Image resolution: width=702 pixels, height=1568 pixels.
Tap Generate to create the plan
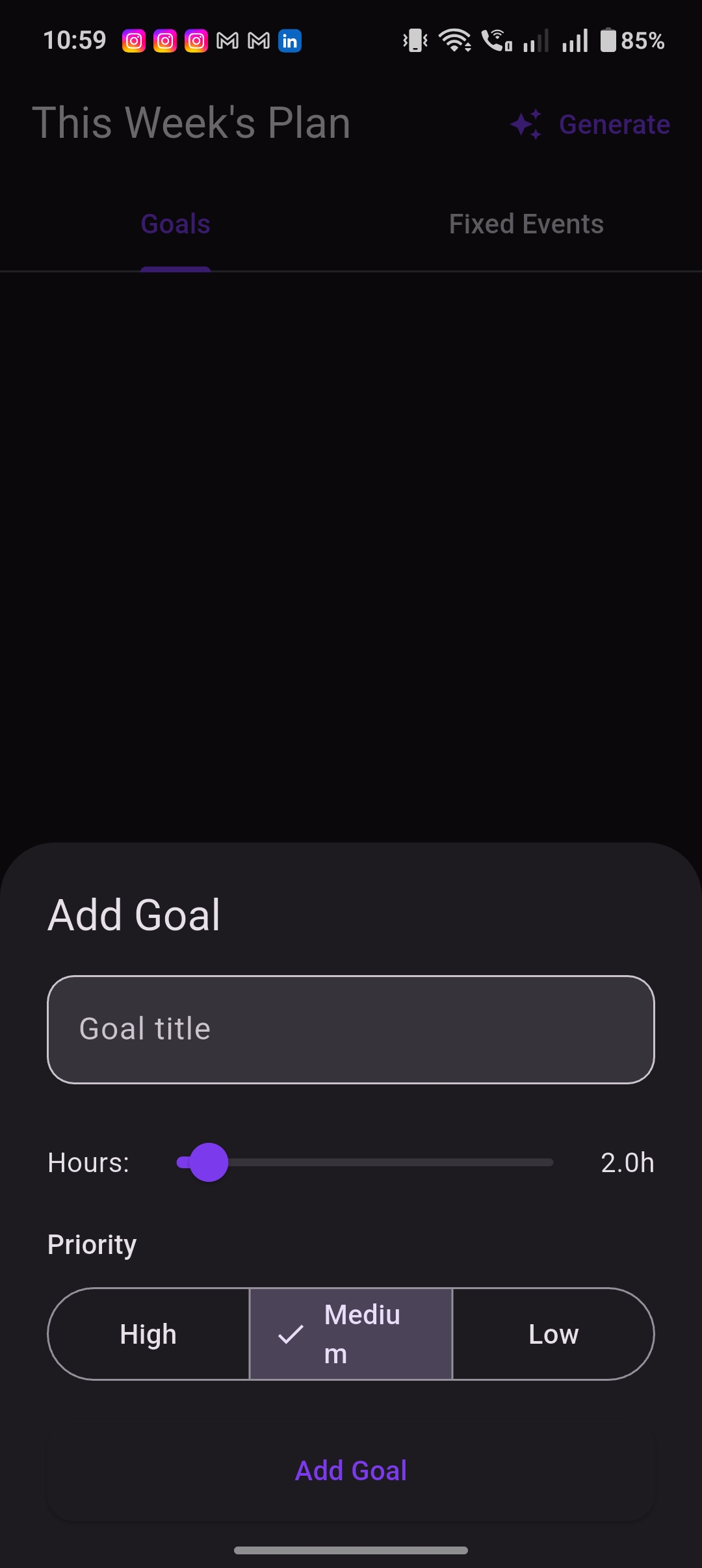(x=590, y=124)
